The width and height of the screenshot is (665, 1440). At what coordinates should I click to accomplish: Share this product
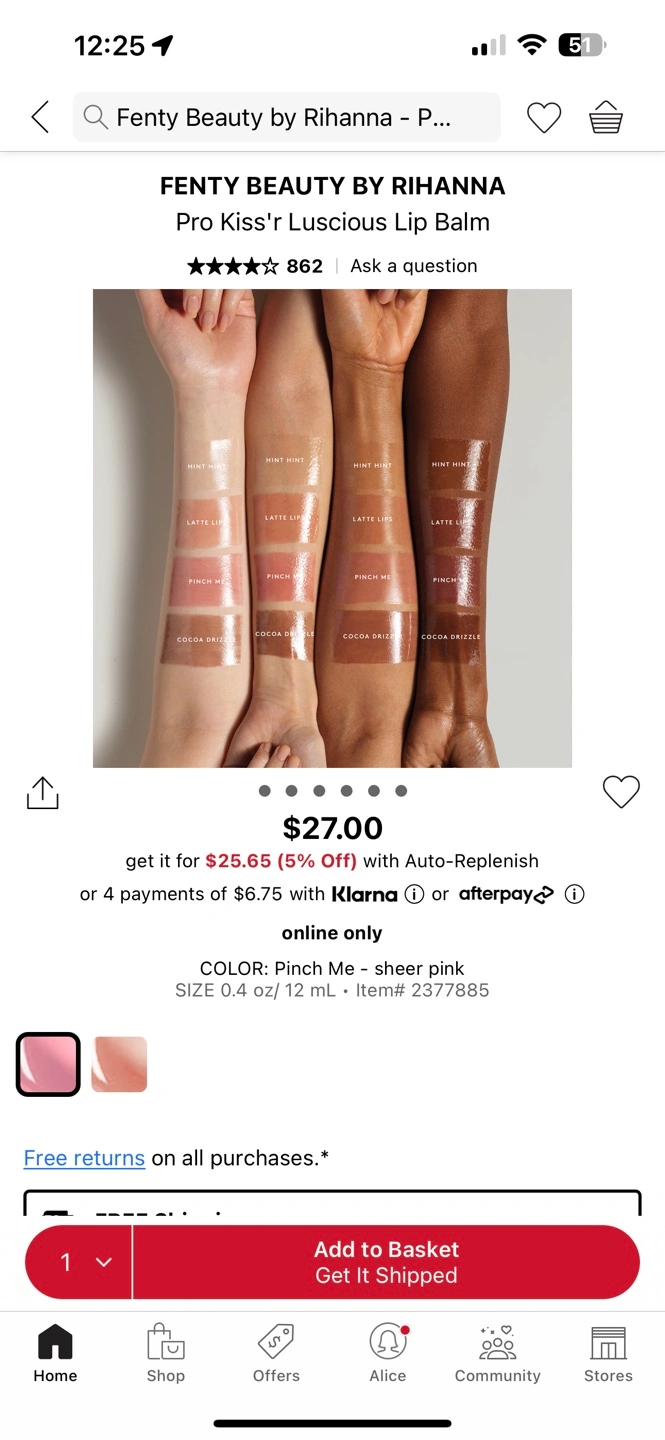click(x=42, y=792)
